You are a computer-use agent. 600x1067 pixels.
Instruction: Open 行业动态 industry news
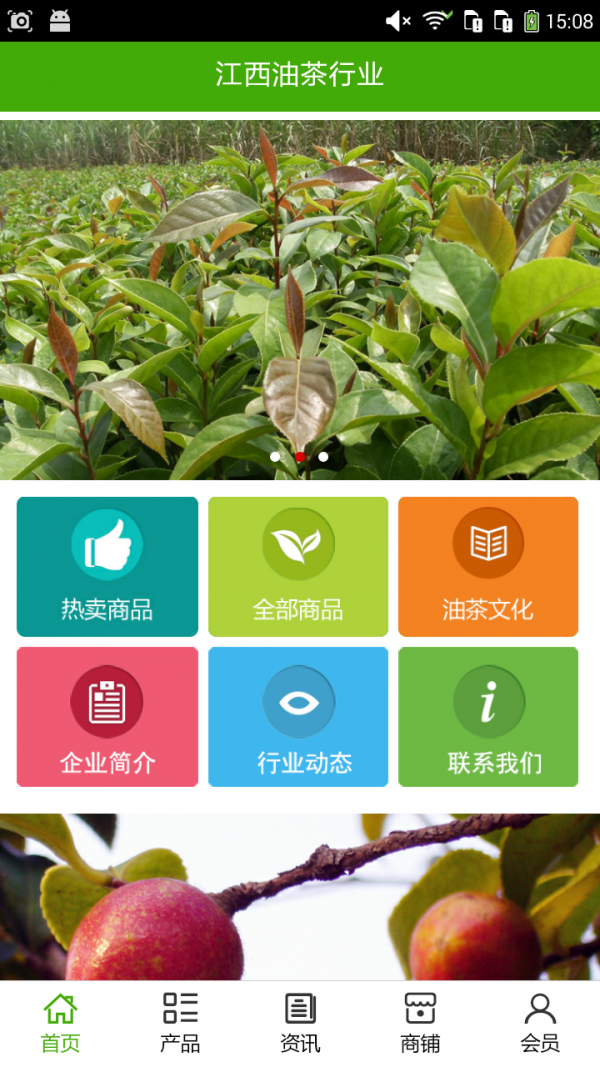[x=298, y=717]
